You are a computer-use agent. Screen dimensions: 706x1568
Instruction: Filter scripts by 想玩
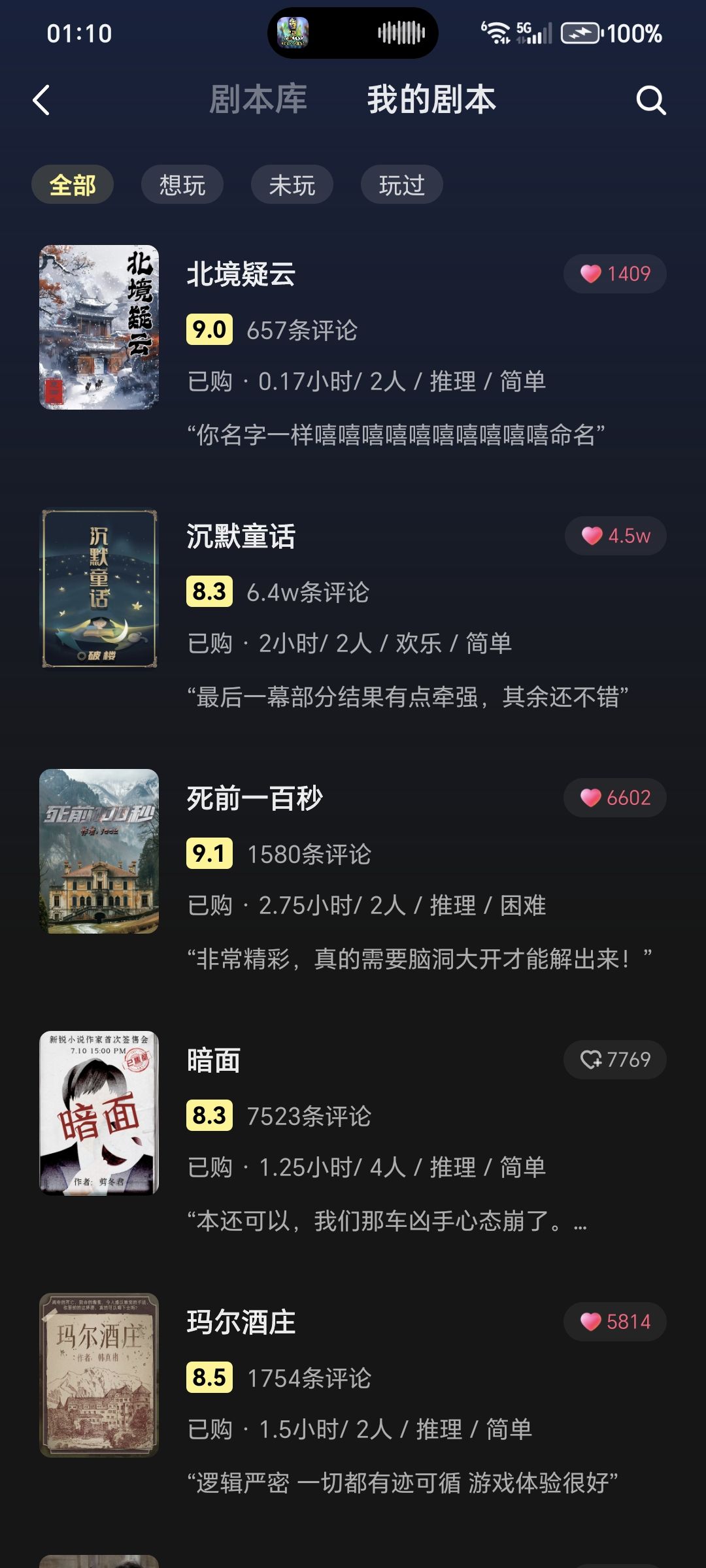[182, 185]
